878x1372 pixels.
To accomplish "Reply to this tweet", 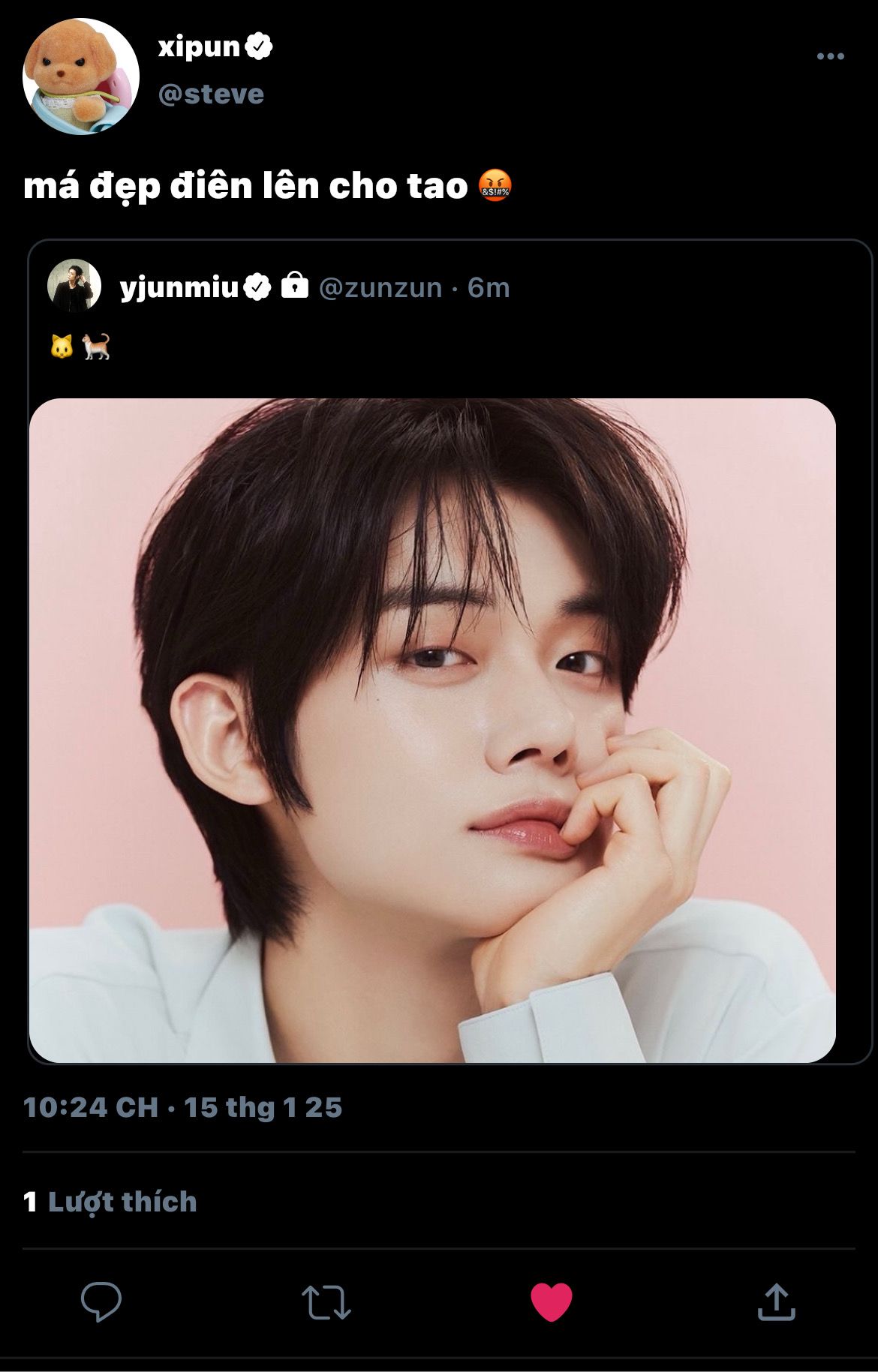I will pyautogui.click(x=101, y=1301).
